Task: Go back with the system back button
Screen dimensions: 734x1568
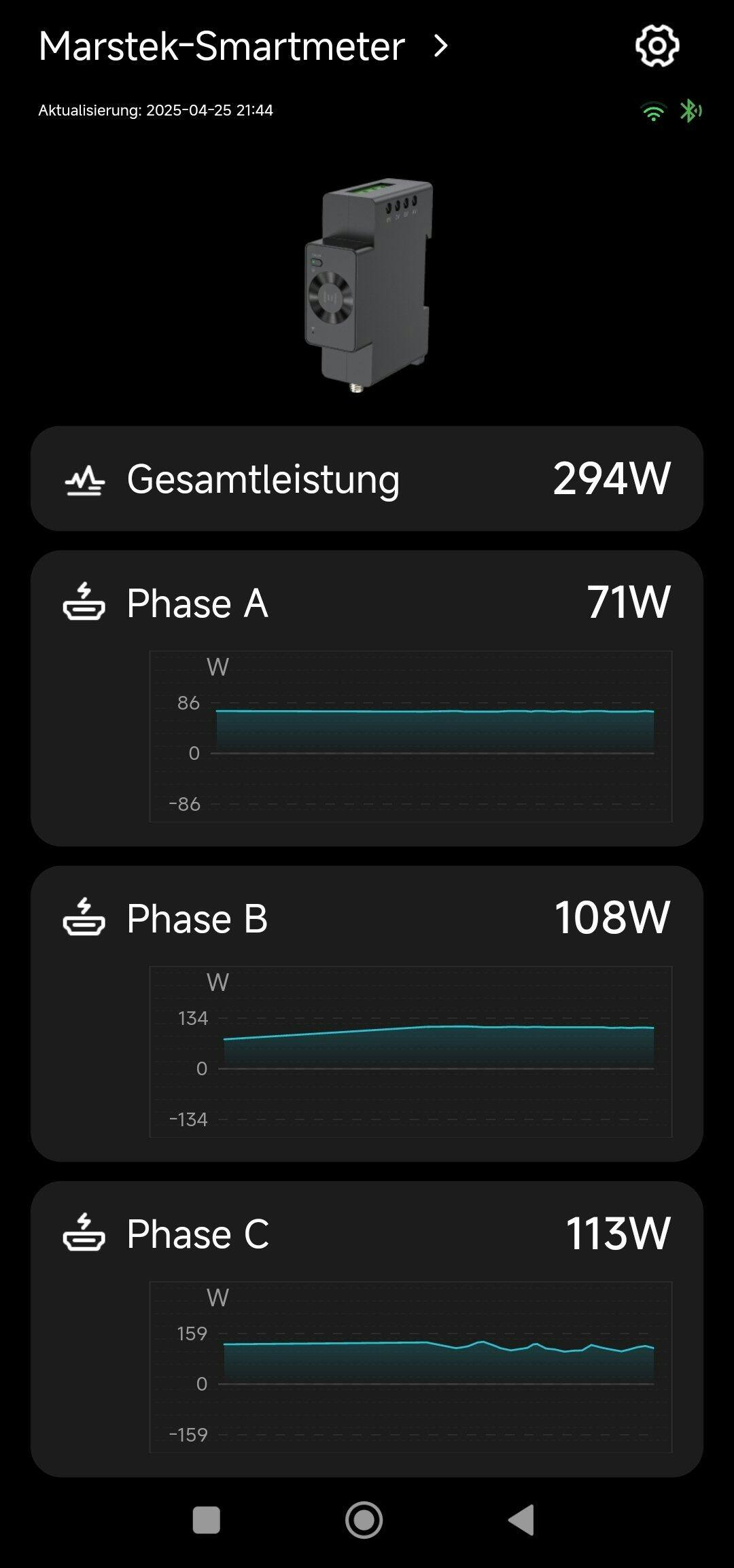Action: coord(522,1520)
